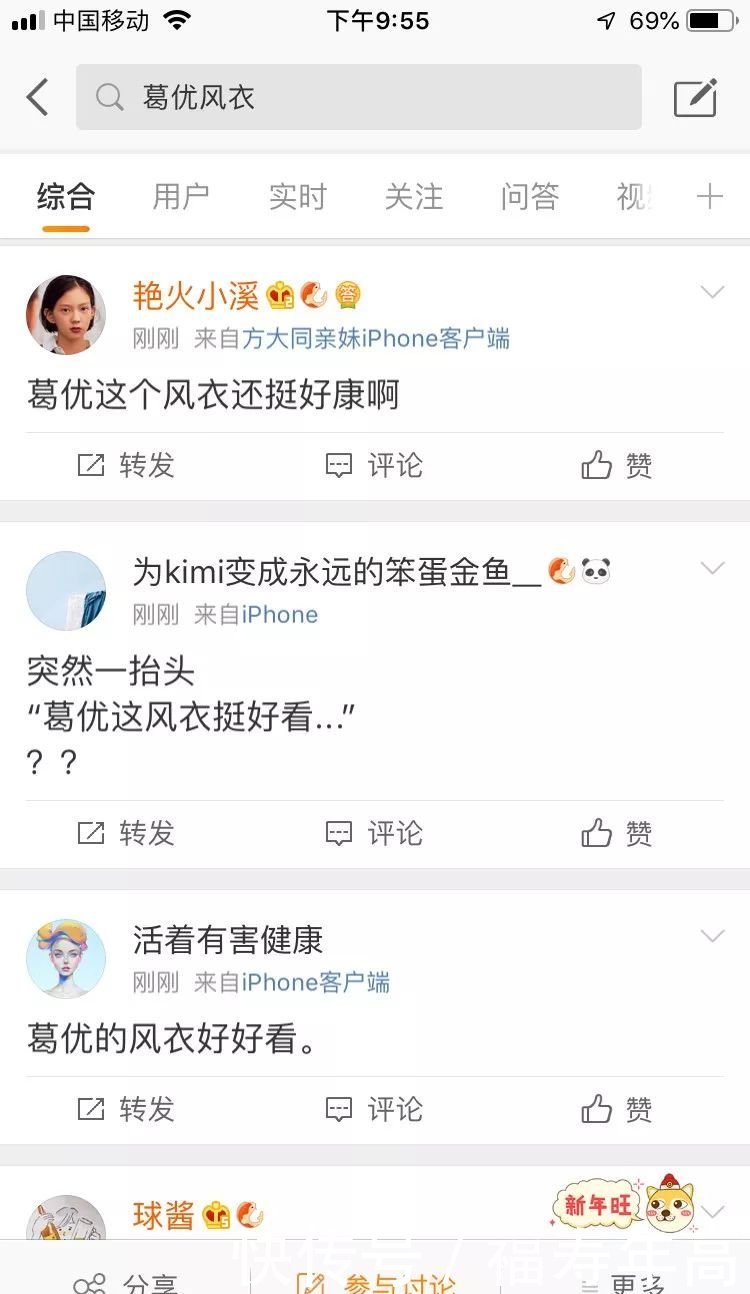Go back using the top-left arrow
This screenshot has width=750, height=1294.
[x=38, y=97]
